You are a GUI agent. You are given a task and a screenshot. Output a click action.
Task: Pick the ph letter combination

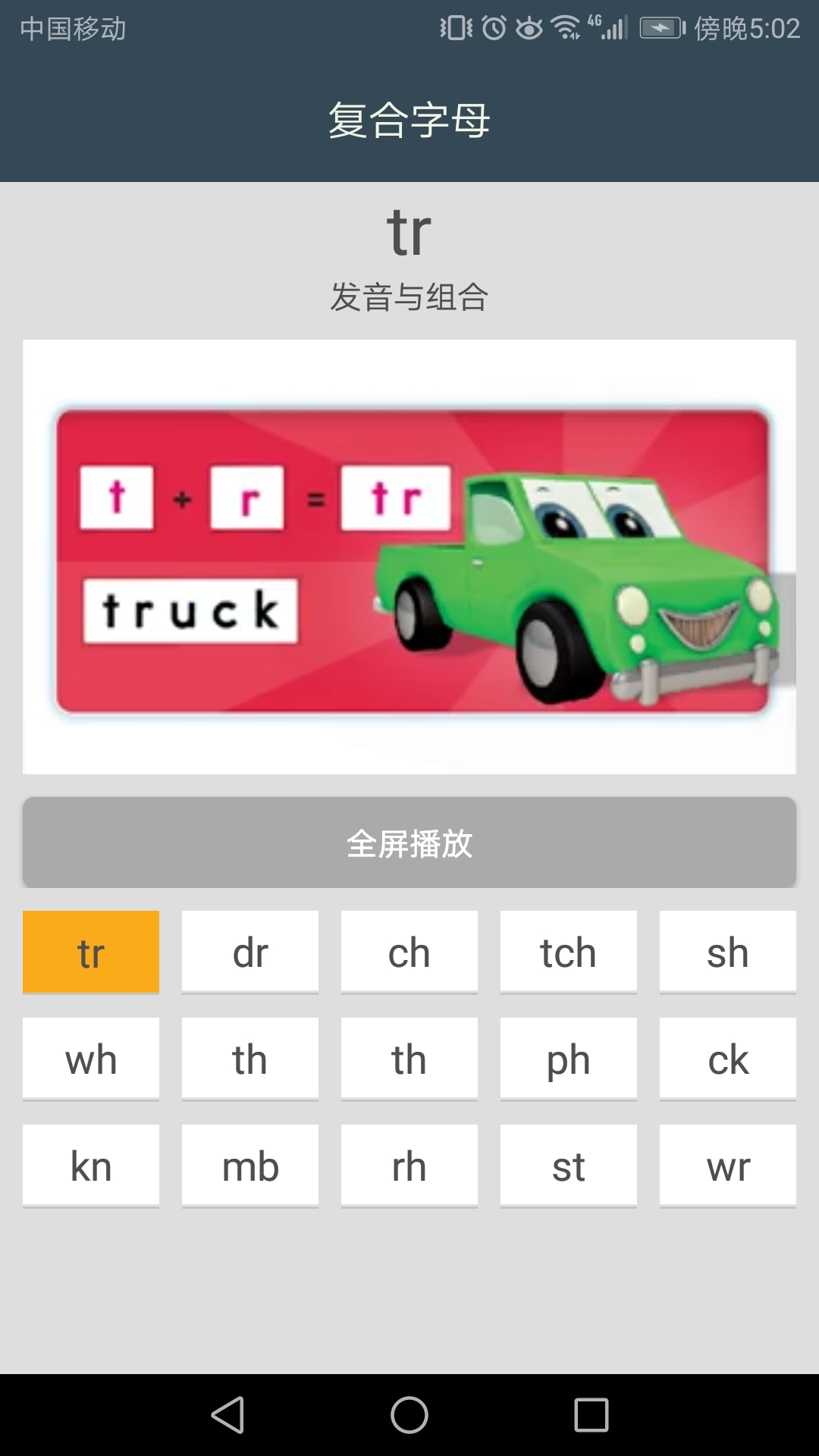569,1059
